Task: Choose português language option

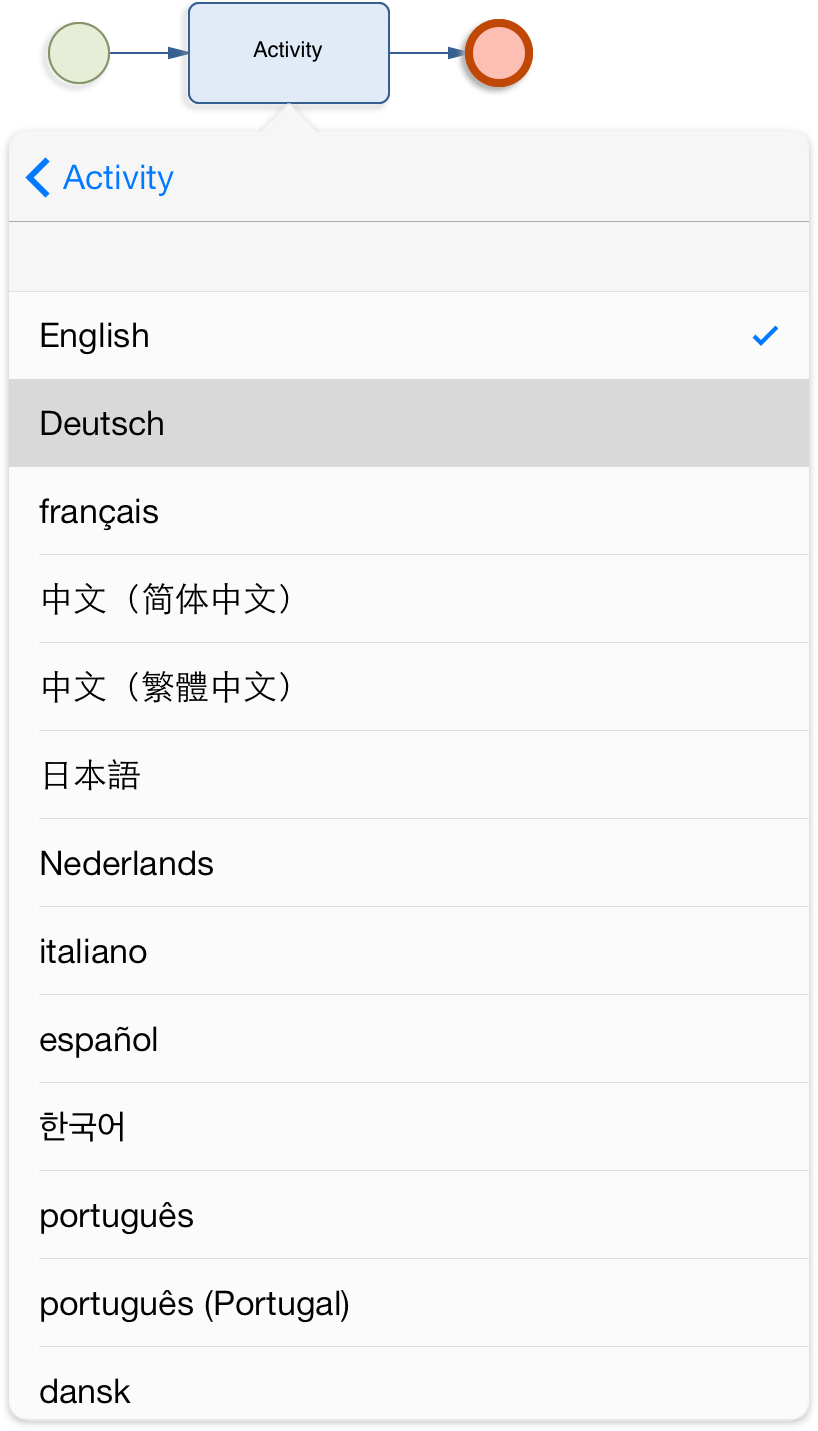Action: [409, 1215]
